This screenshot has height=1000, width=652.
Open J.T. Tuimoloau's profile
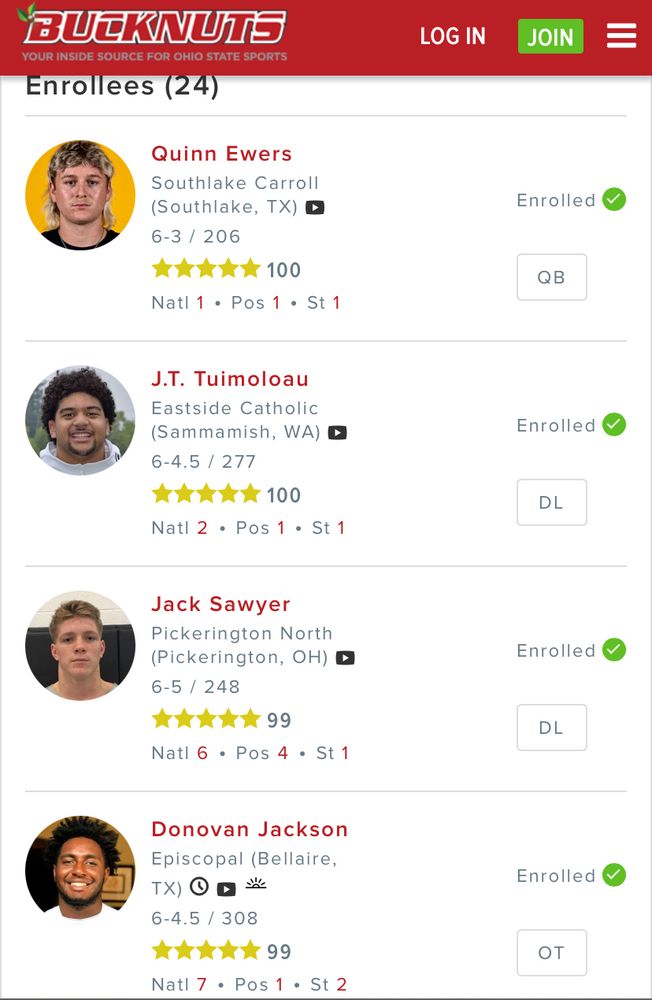pos(230,379)
